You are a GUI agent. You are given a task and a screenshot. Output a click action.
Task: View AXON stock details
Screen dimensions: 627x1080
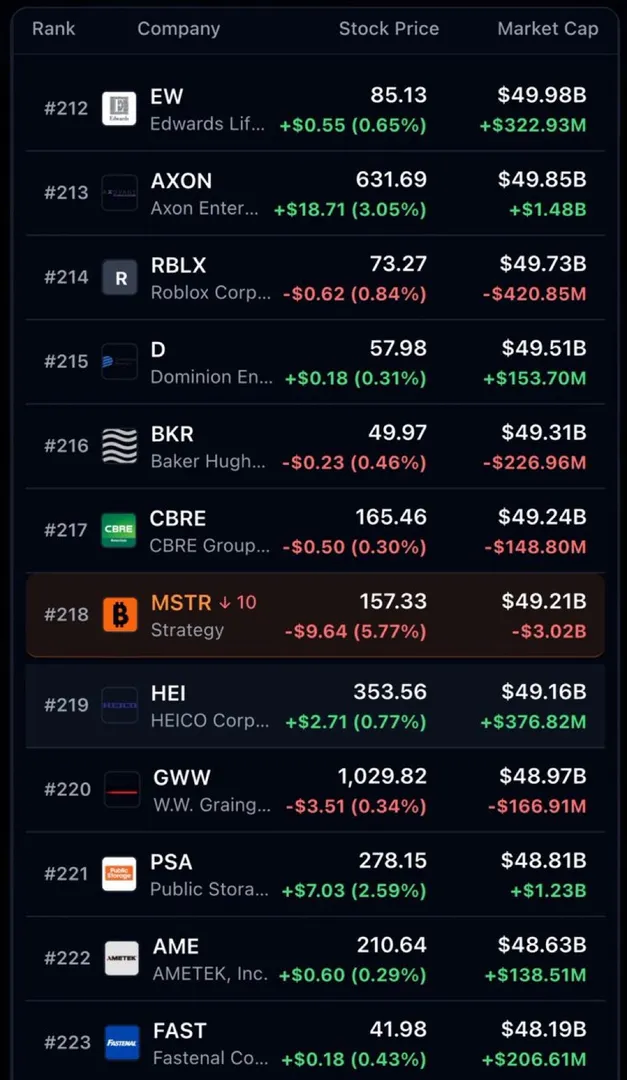(314, 194)
